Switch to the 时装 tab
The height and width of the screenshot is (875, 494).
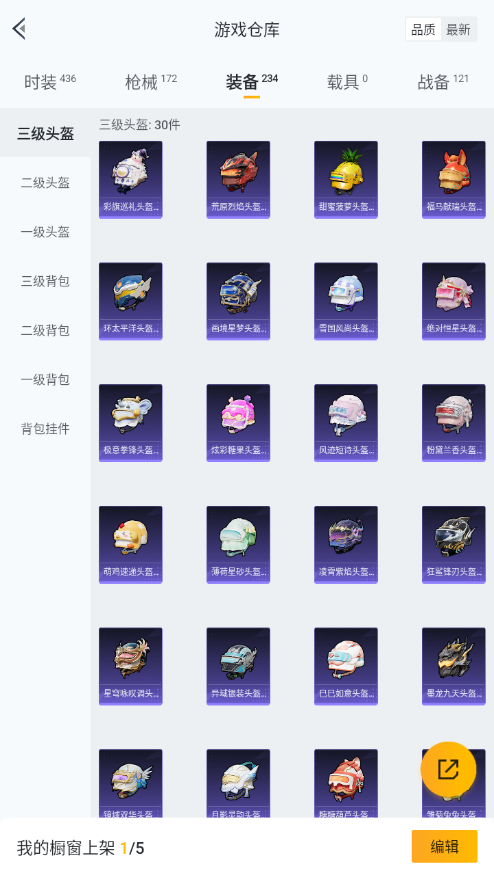coord(50,82)
